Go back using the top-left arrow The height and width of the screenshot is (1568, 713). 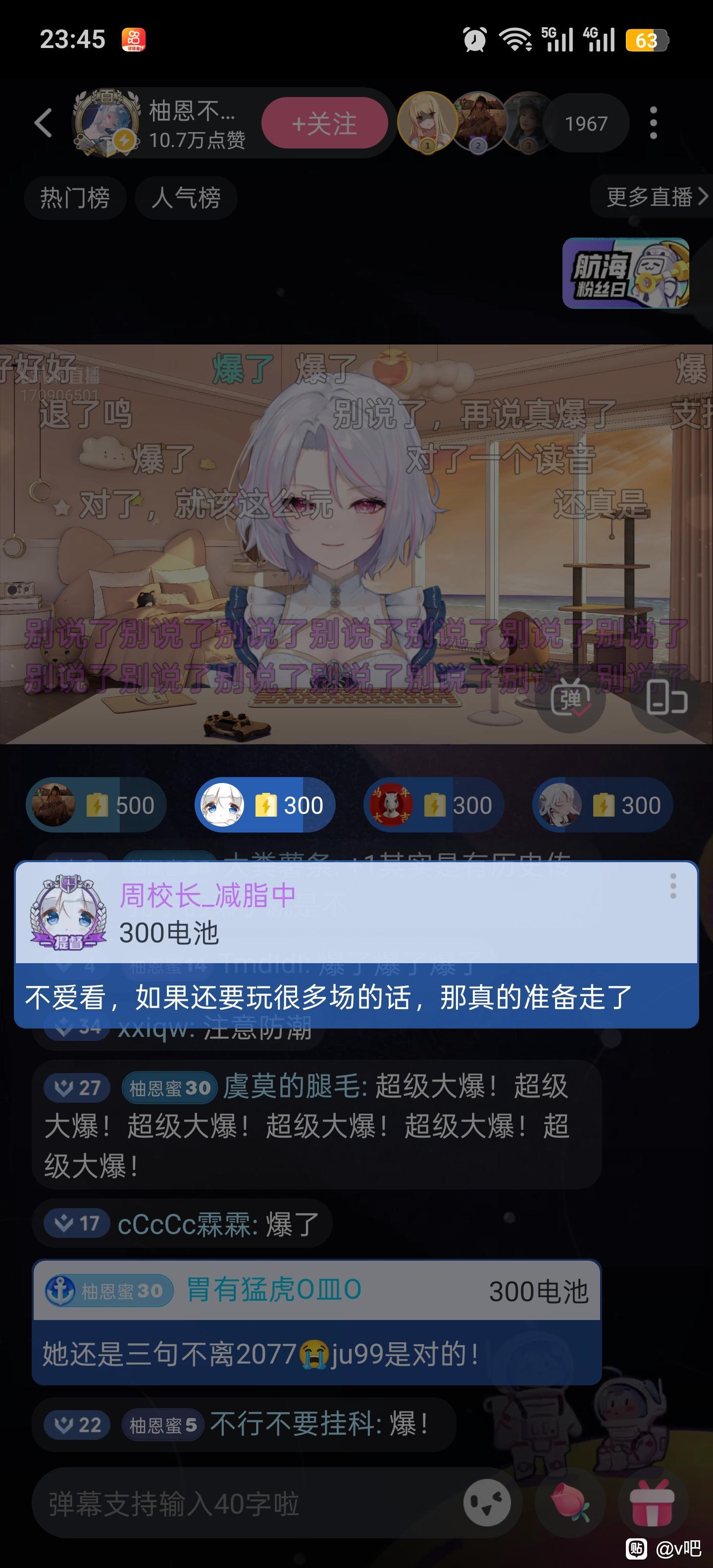coord(43,123)
